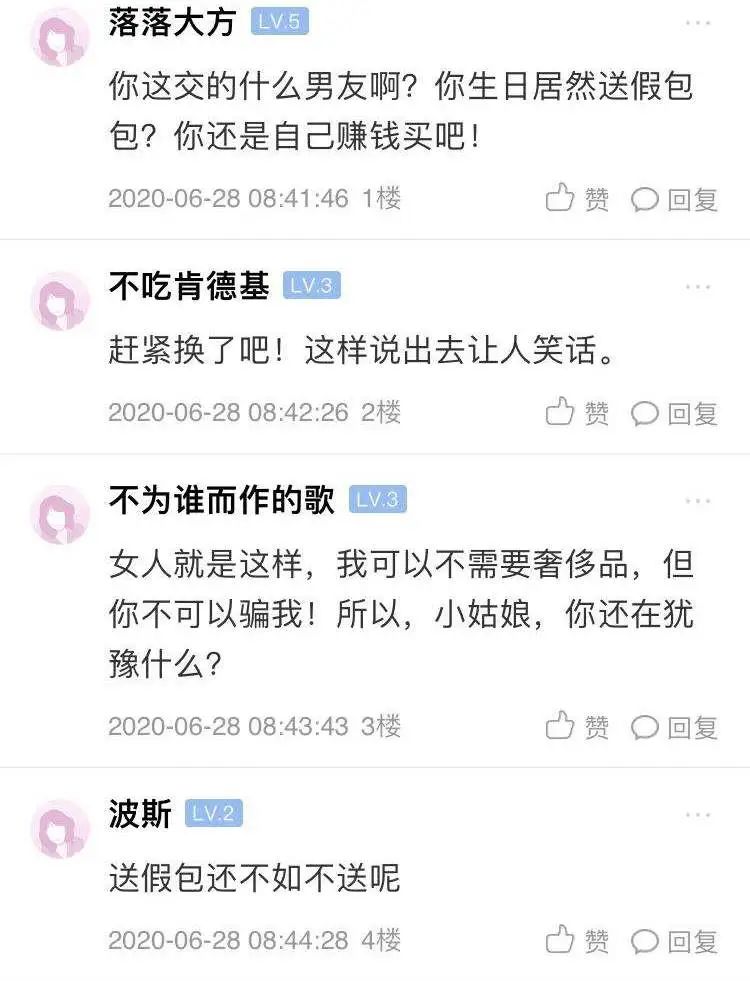Click the reply bubble icon on floor 1
Image resolution: width=750 pixels, height=981 pixels.
644,197
